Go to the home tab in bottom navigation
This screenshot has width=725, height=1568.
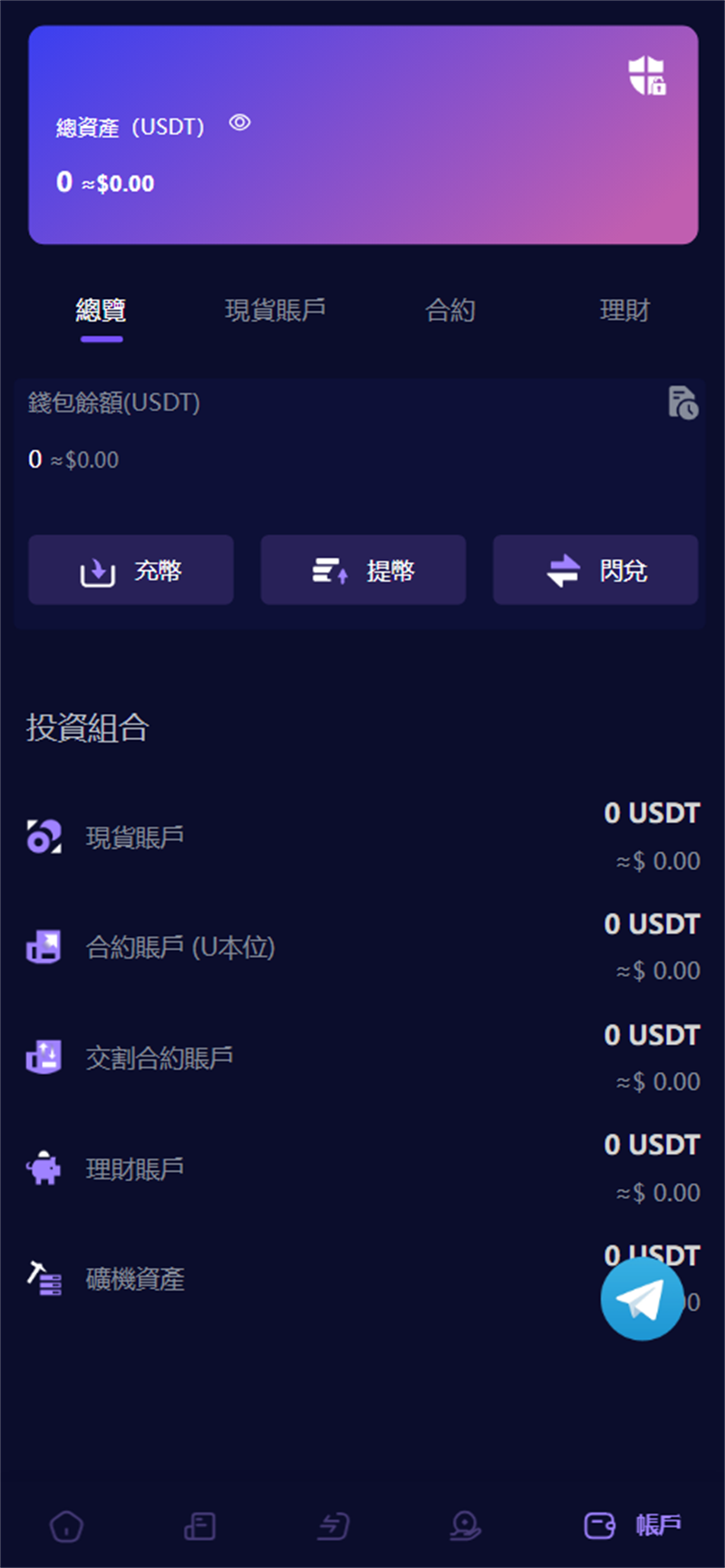[x=67, y=1525]
